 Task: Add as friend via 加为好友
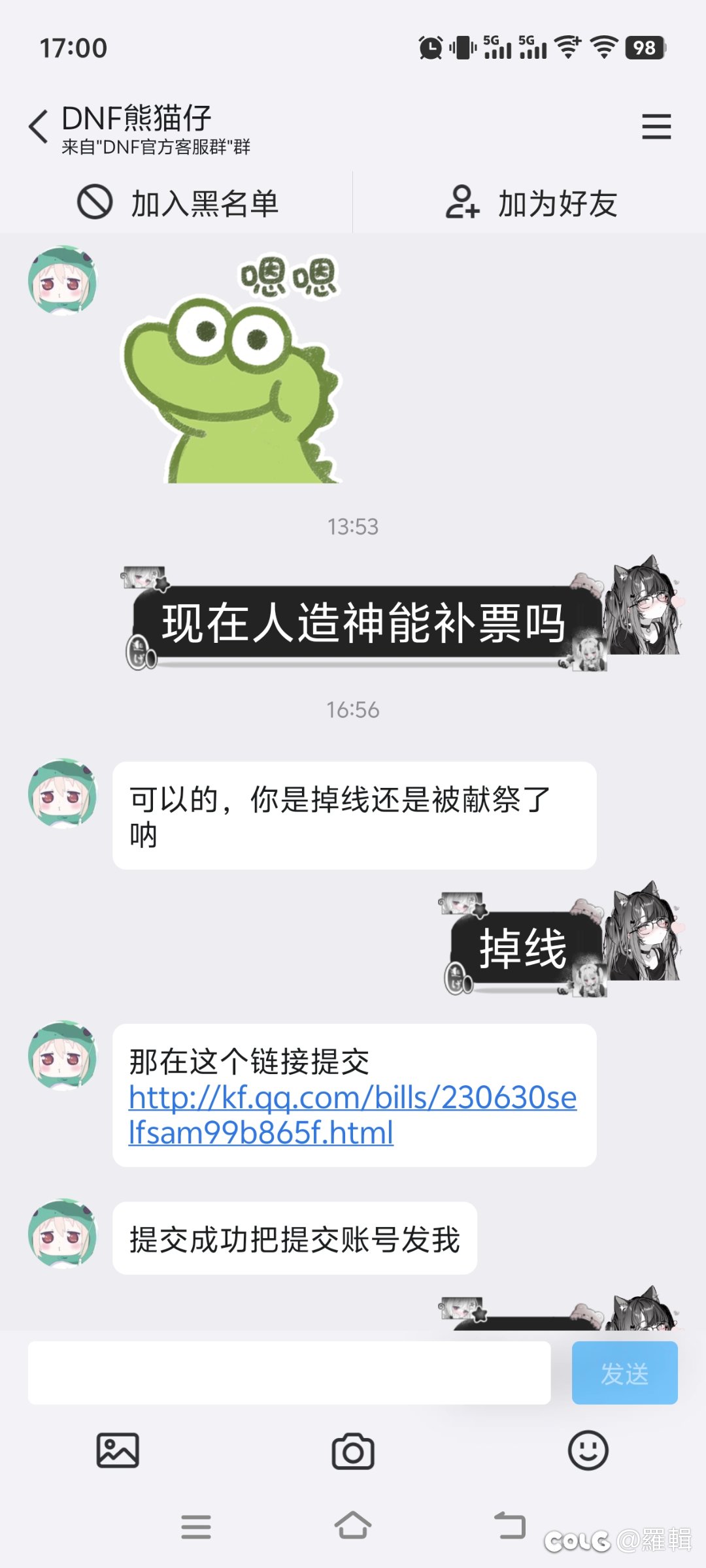(531, 203)
